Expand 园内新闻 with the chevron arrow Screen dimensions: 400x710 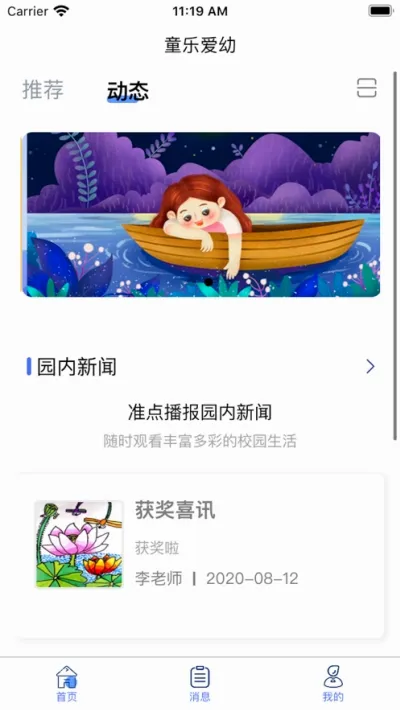[370, 366]
